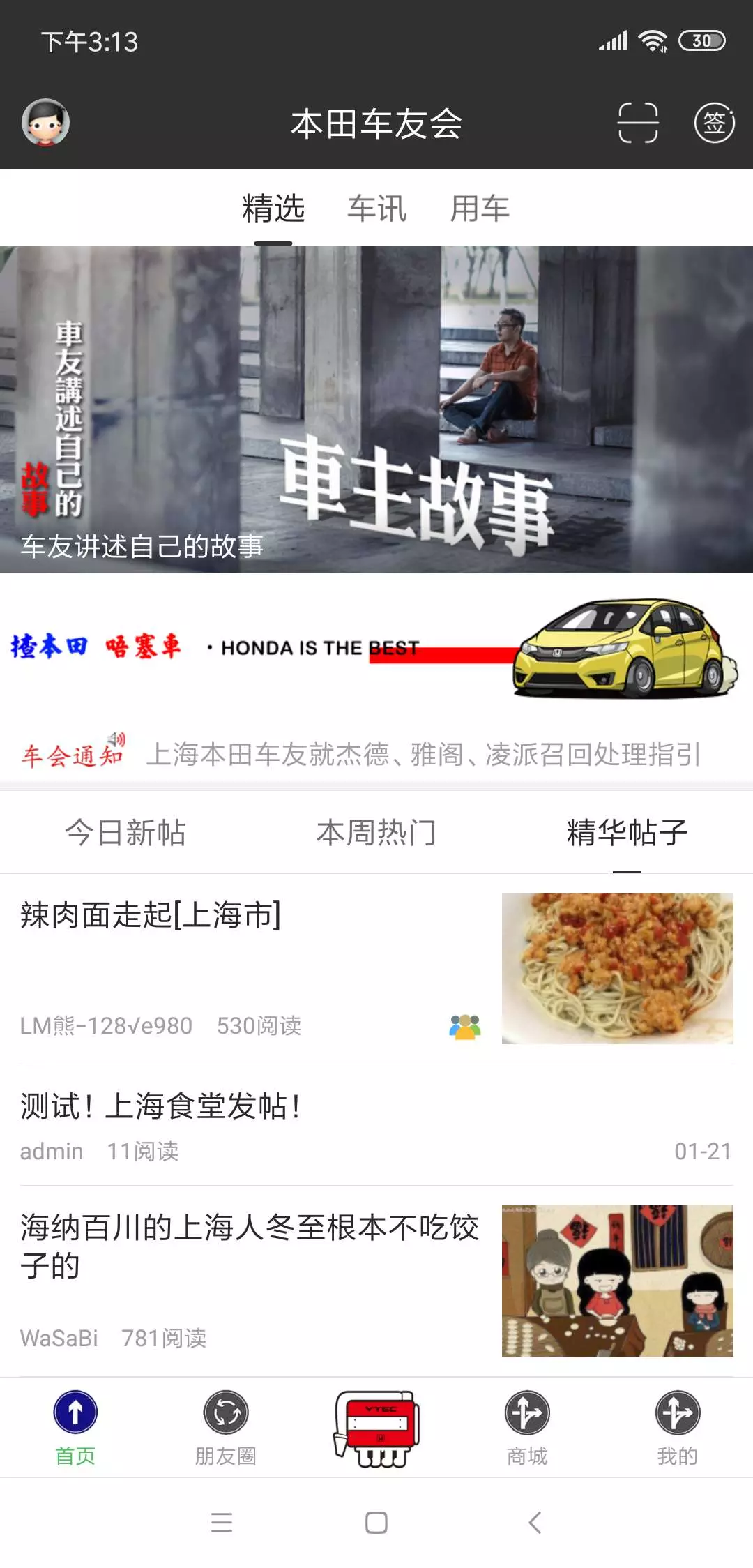Image resolution: width=753 pixels, height=1568 pixels.
Task: Switch to 本周热门 tab
Action: coord(376,832)
